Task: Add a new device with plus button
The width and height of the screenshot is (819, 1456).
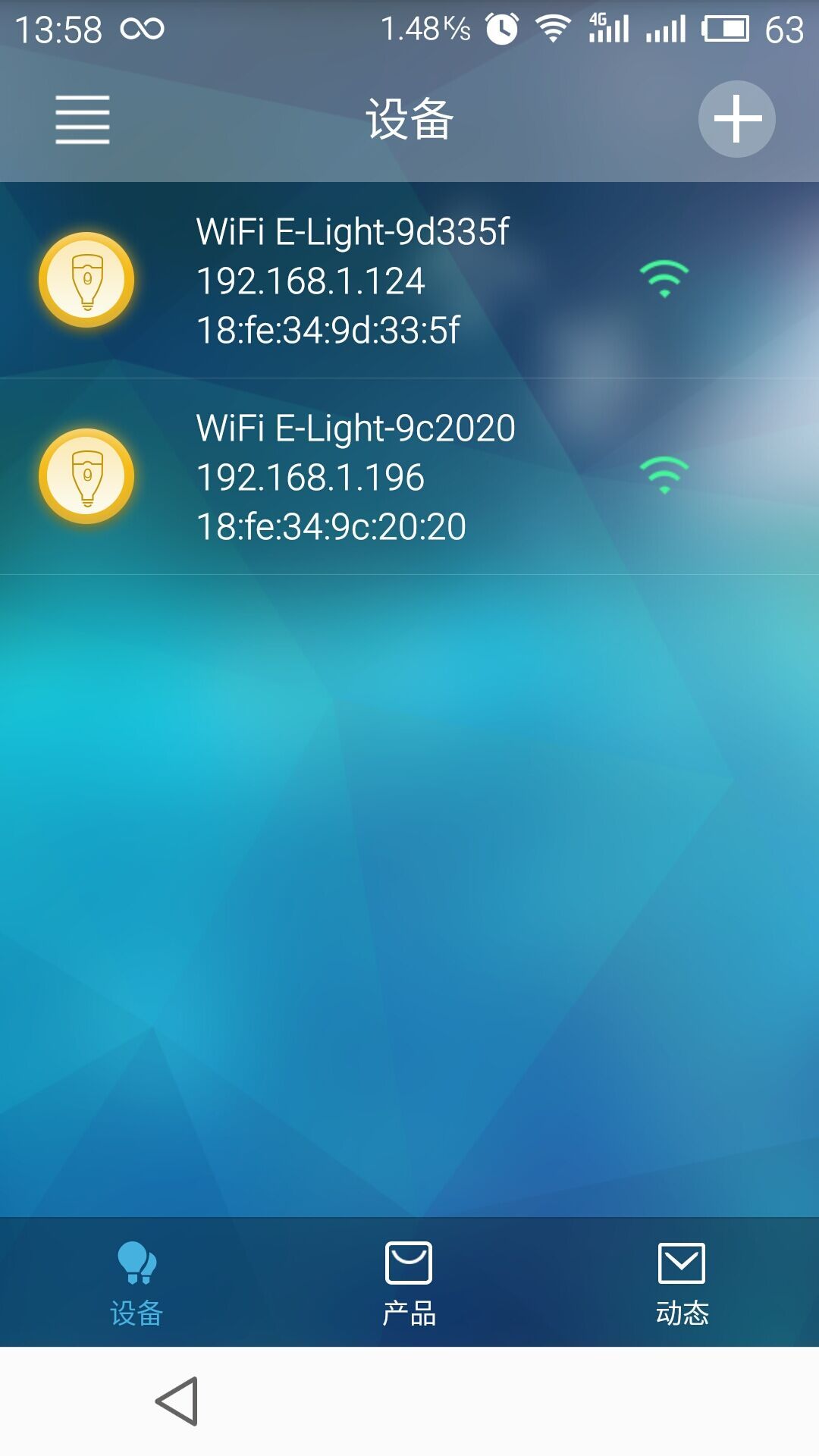Action: 736,119
